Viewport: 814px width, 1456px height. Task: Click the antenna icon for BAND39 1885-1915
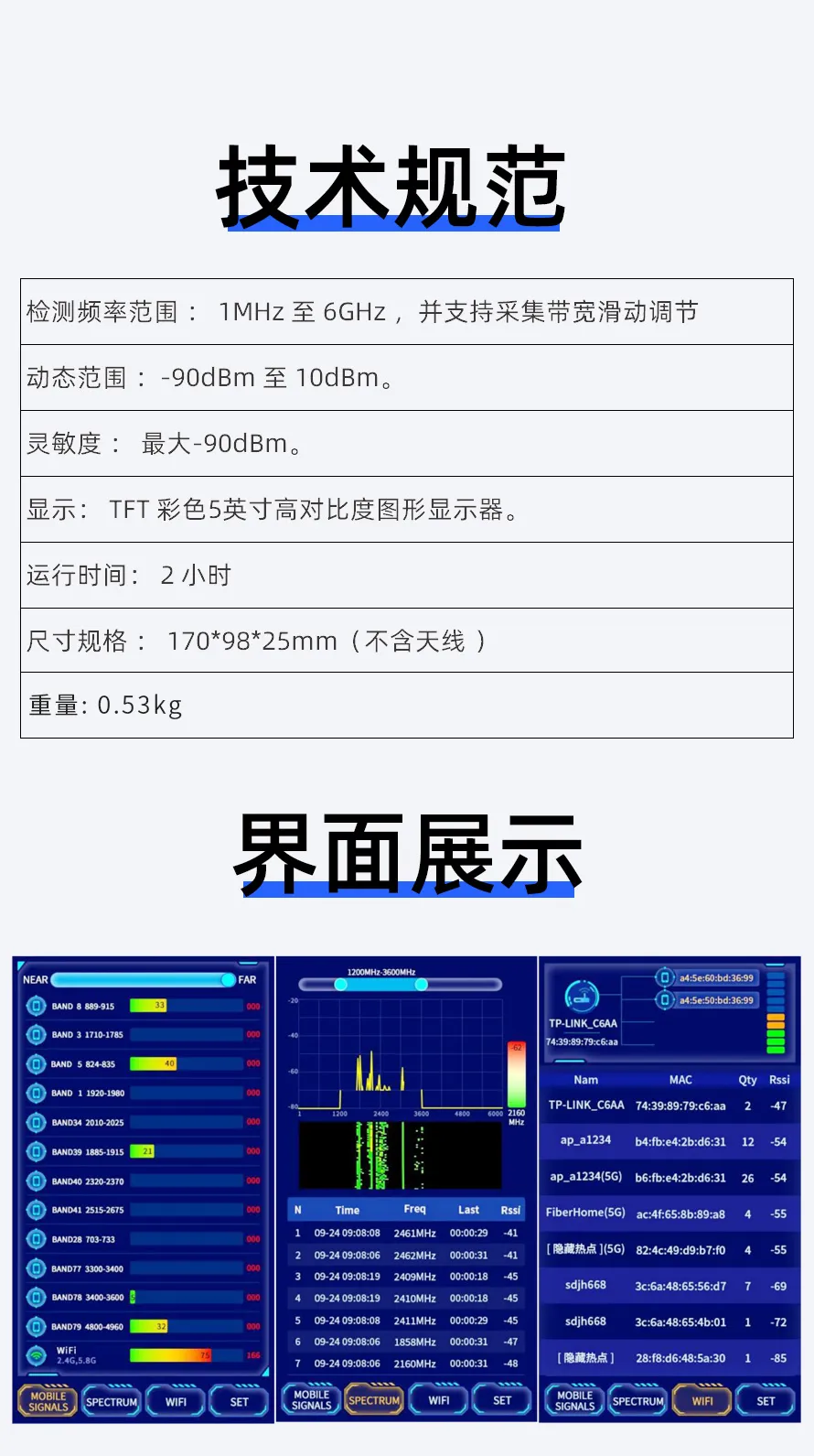pyautogui.click(x=37, y=1151)
